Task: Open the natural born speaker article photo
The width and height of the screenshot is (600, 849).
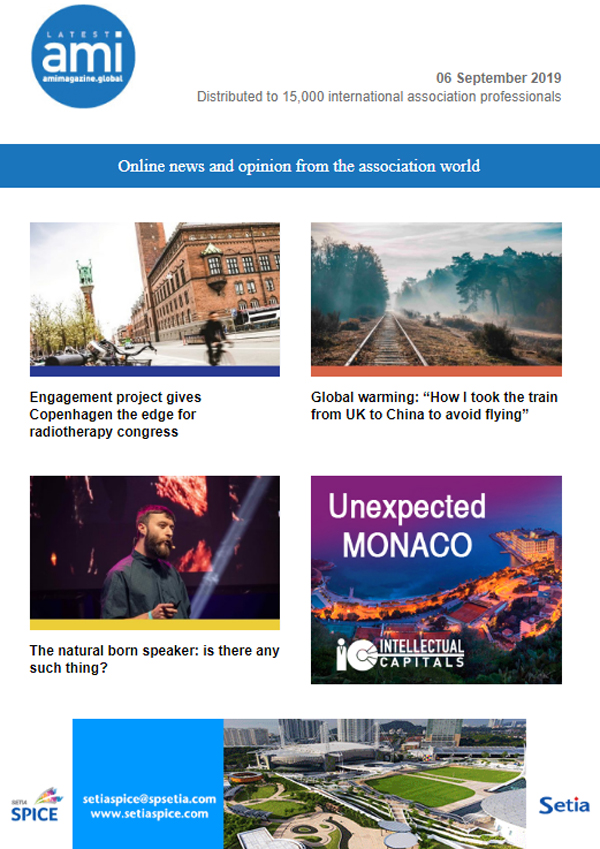Action: coord(154,552)
